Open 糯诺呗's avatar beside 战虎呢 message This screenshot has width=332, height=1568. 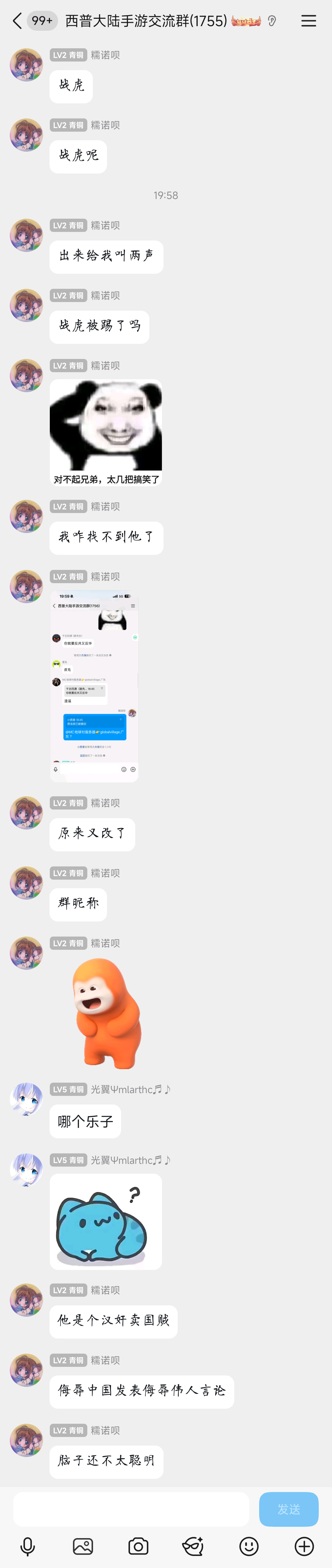click(x=26, y=134)
